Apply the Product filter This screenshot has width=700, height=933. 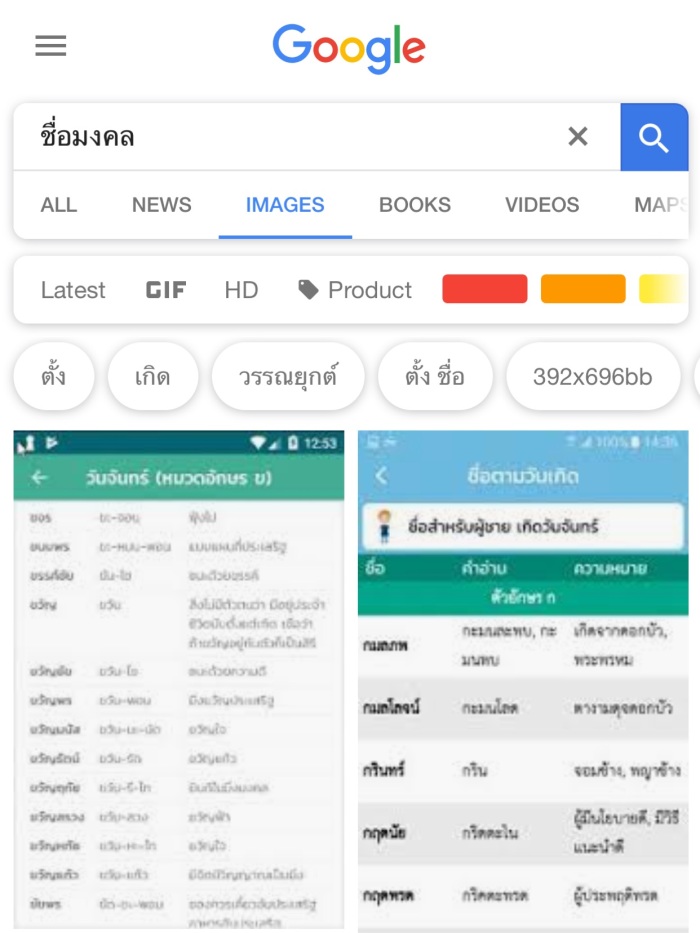pyautogui.click(x=356, y=290)
